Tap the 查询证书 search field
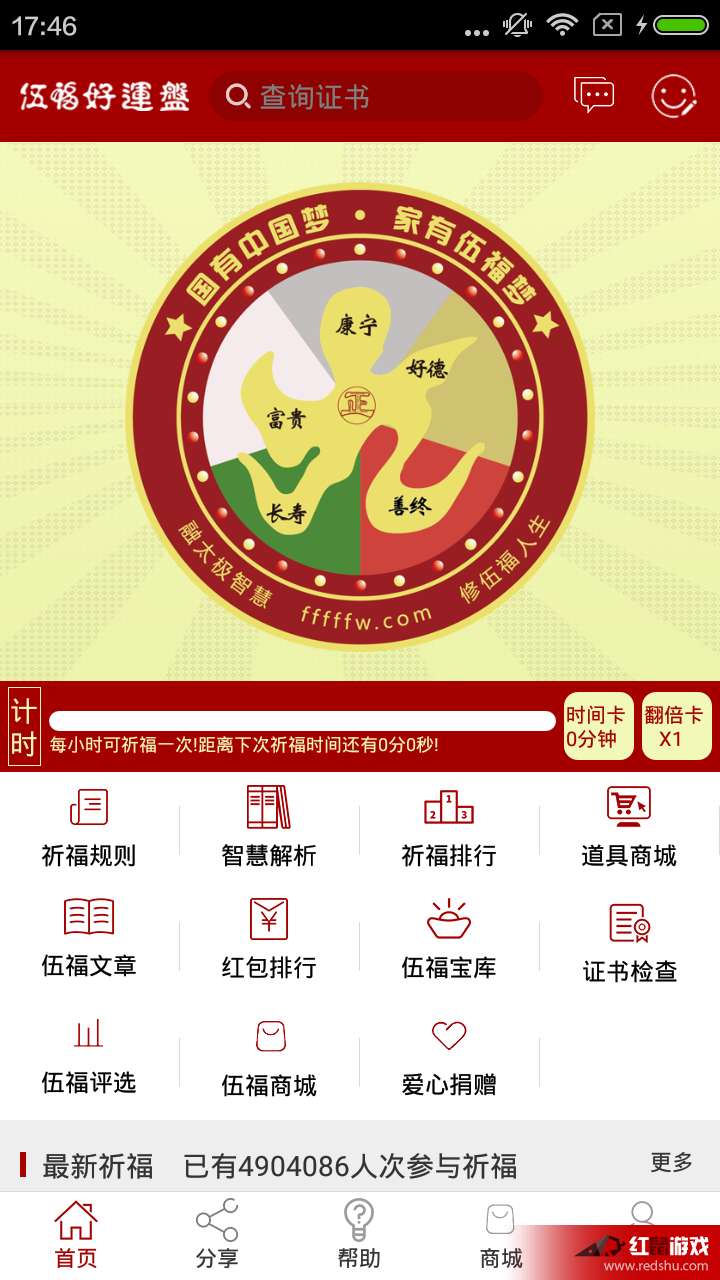The width and height of the screenshot is (720, 1280). 376,96
